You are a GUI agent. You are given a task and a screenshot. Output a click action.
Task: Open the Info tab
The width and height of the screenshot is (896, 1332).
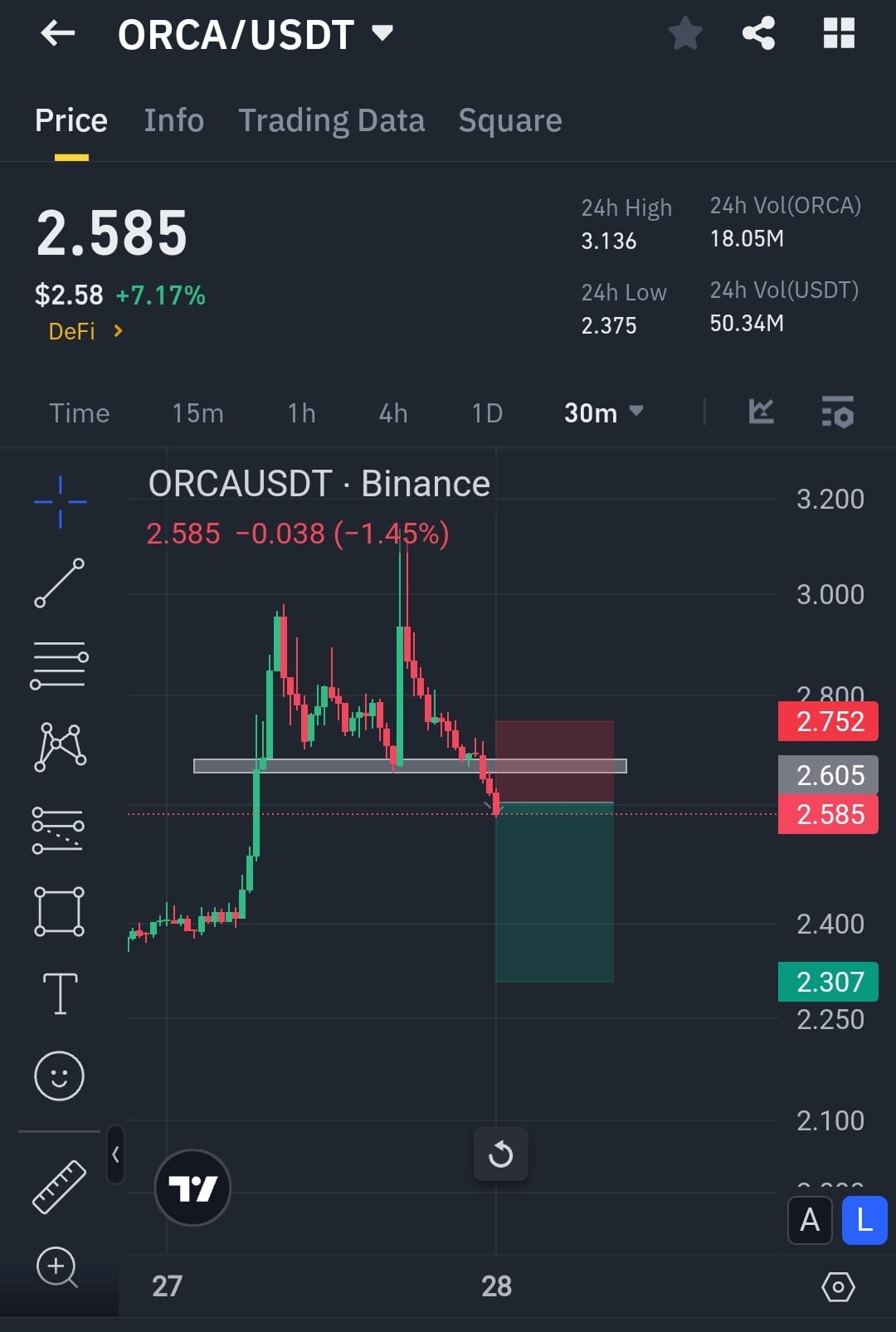pos(173,120)
